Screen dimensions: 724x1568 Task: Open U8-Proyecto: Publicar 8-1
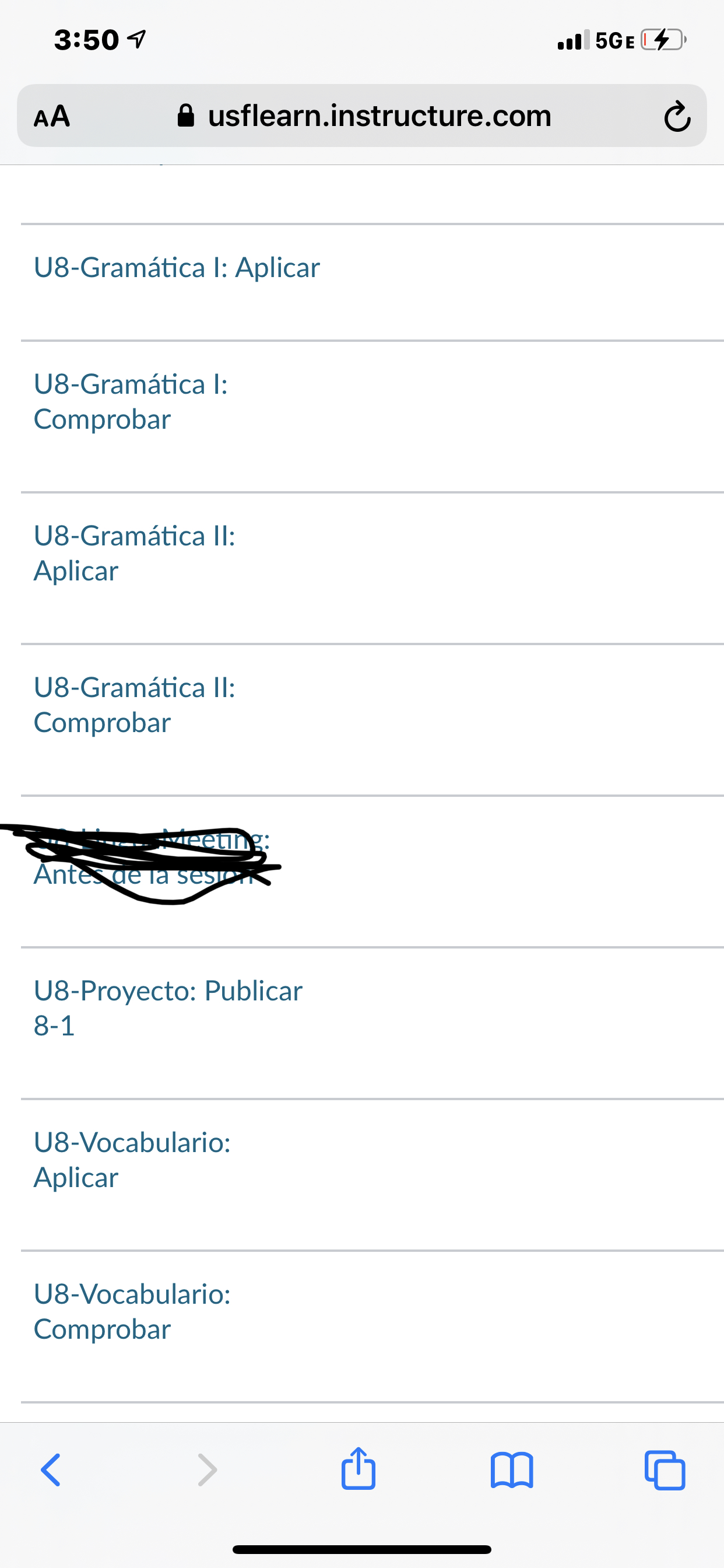[x=167, y=1008]
